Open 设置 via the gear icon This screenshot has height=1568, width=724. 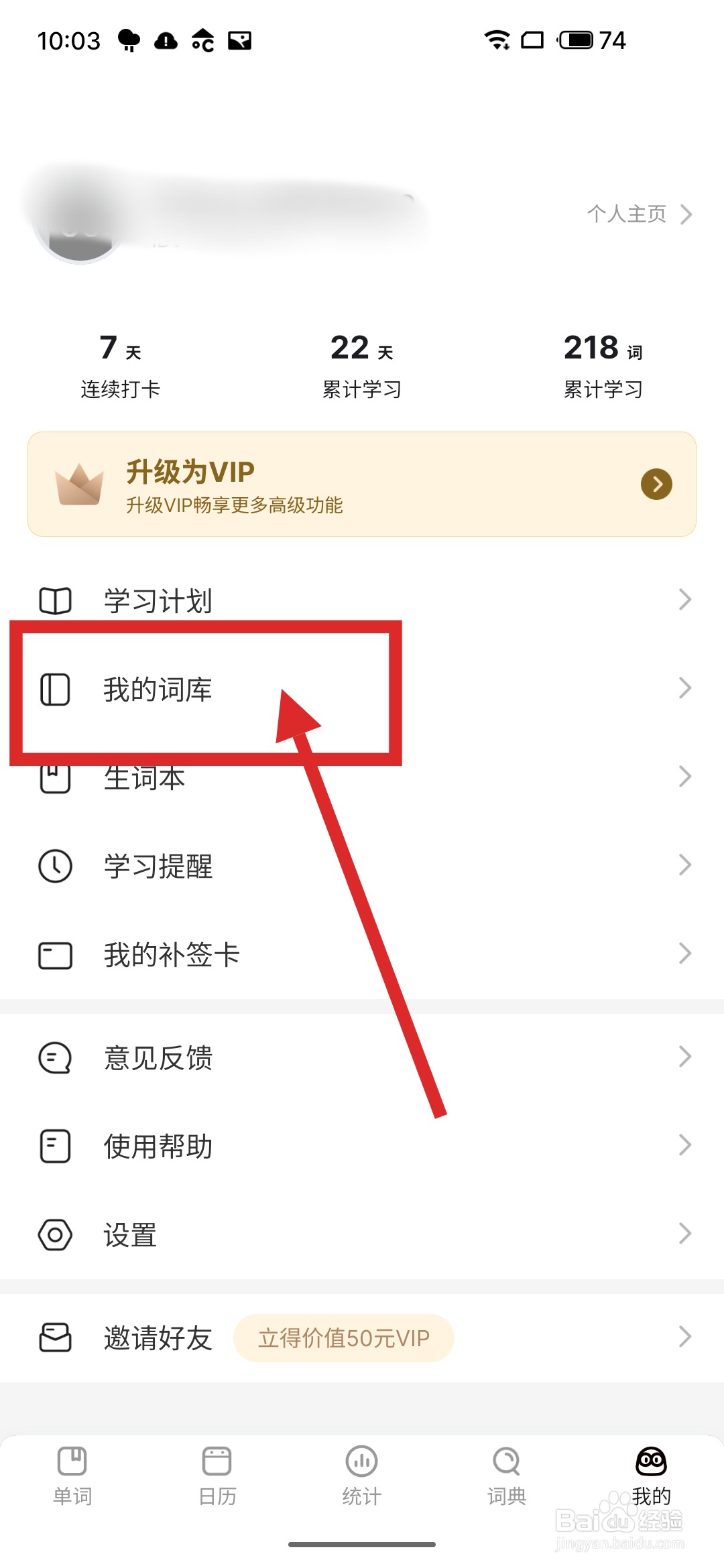pyautogui.click(x=56, y=1235)
